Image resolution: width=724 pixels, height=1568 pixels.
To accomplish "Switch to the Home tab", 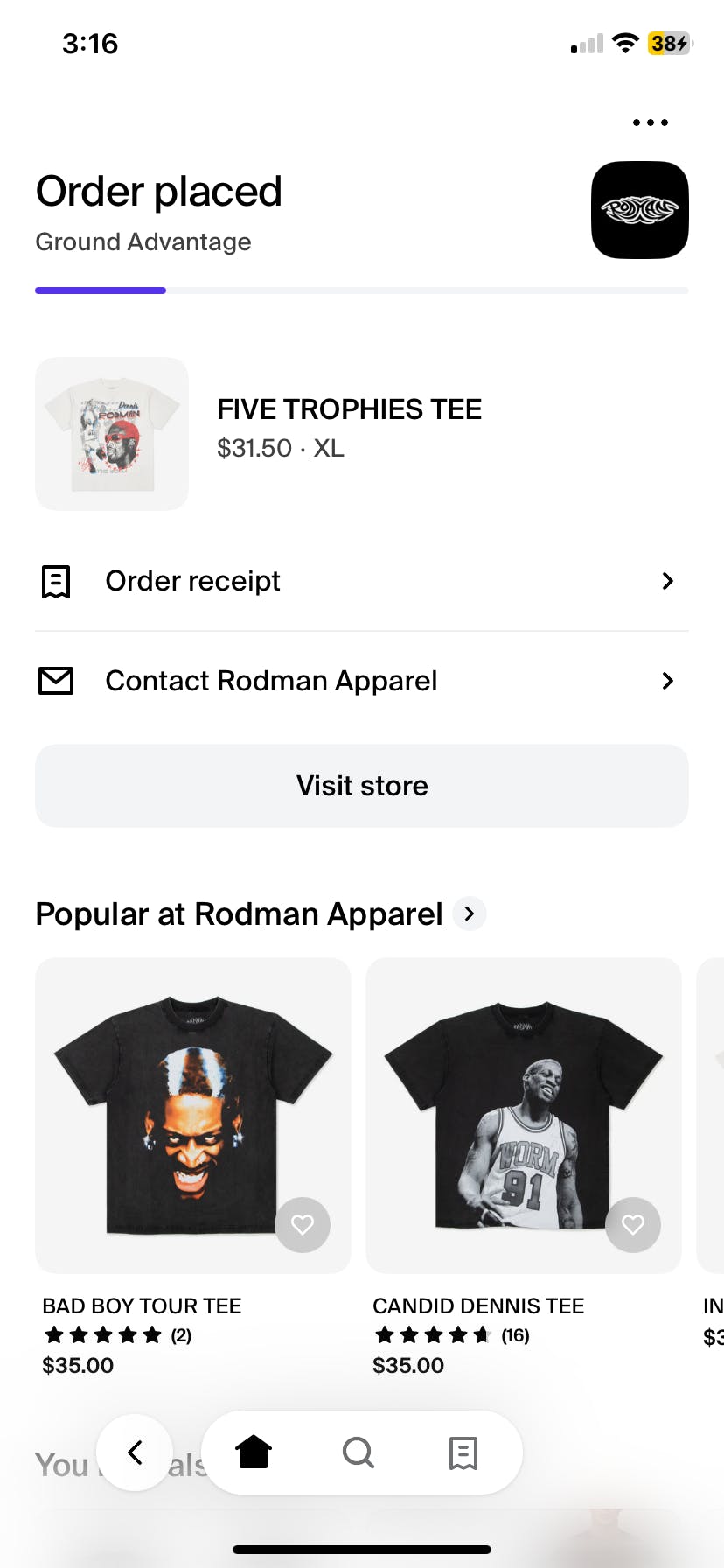I will [254, 1452].
